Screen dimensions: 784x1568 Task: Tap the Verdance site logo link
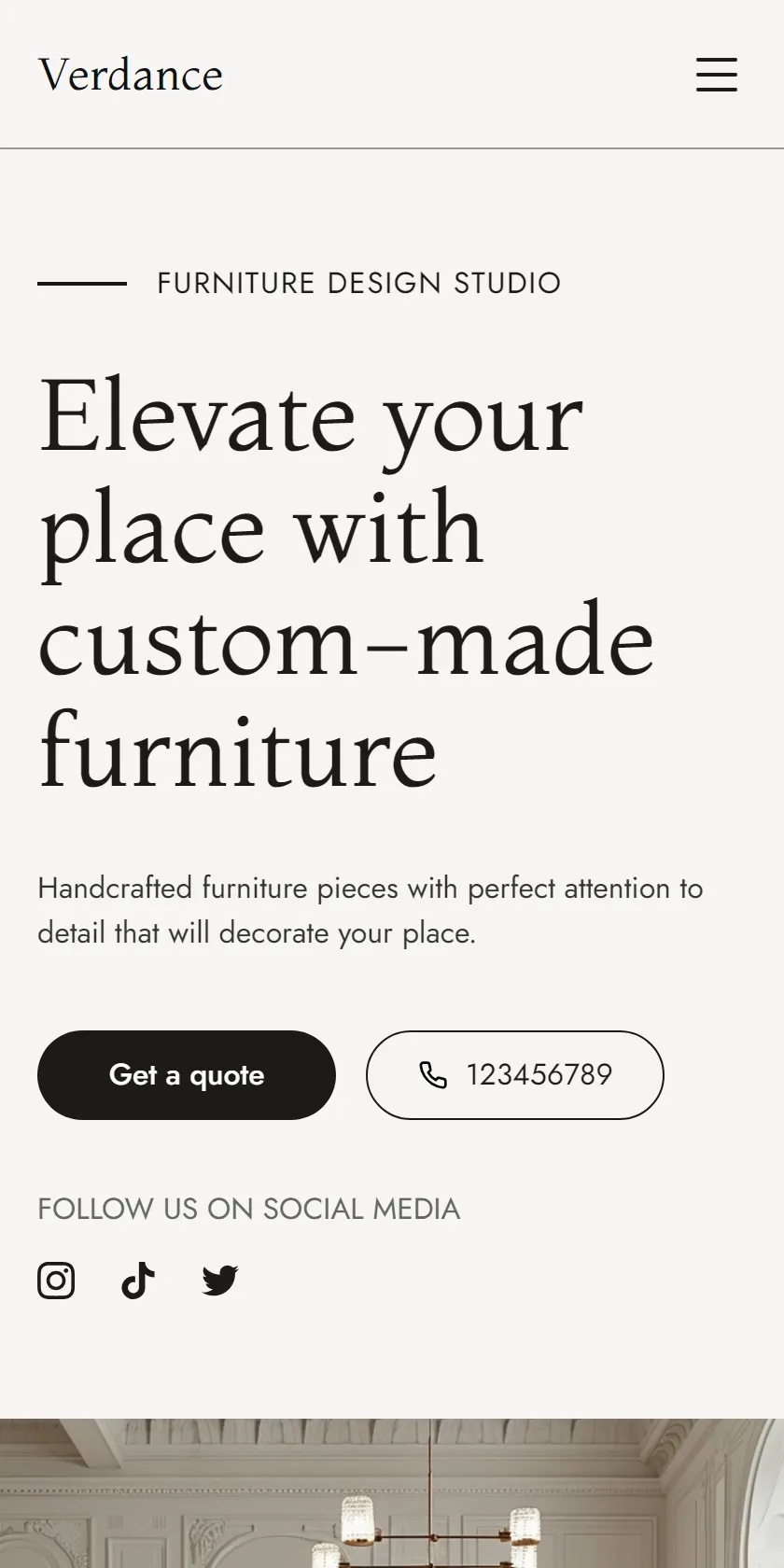[131, 75]
